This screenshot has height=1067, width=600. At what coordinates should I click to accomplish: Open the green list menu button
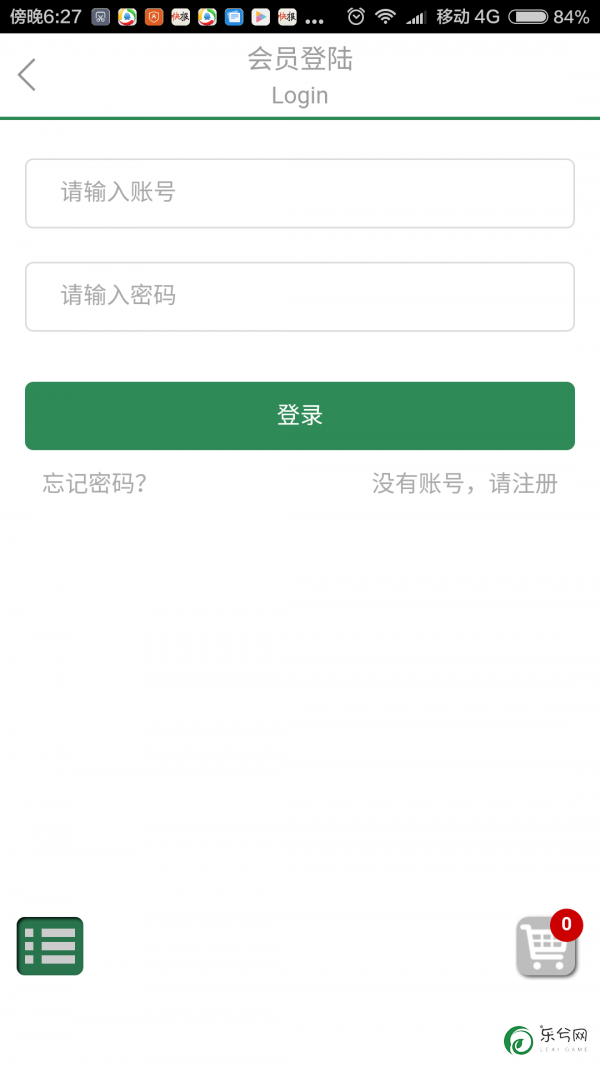(x=50, y=946)
